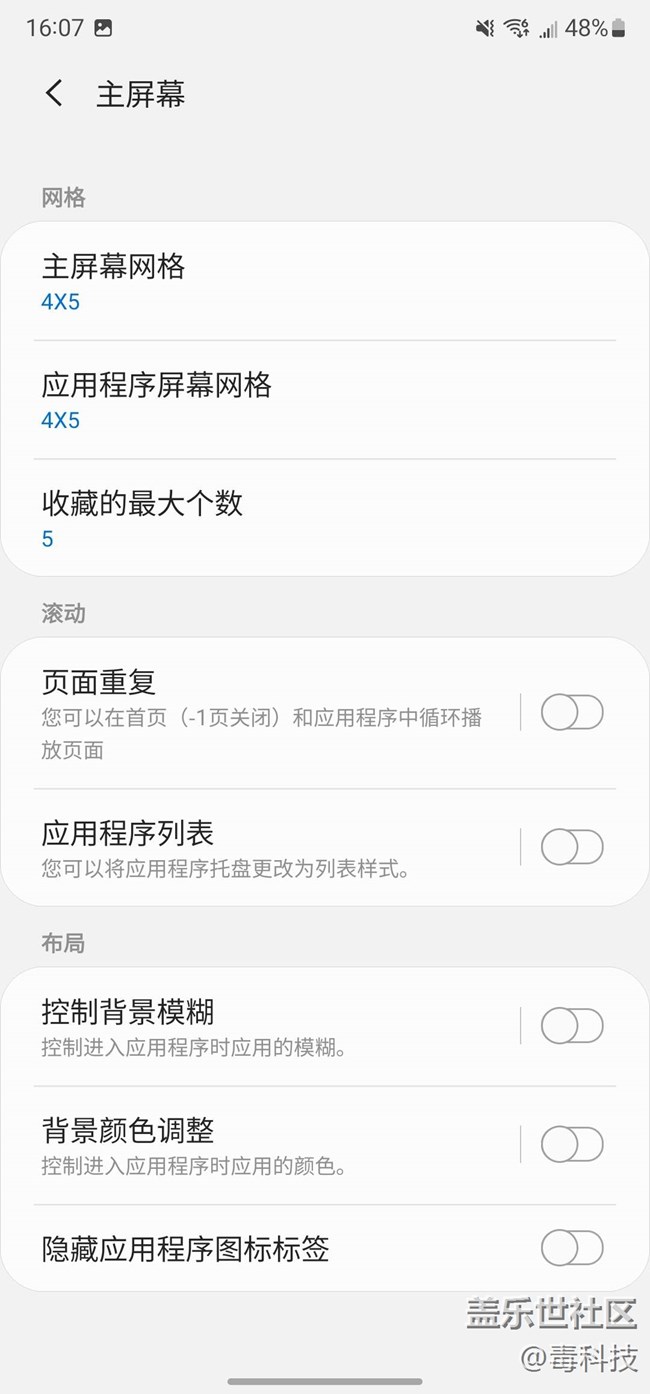Enable the 页面重复 switch
The height and width of the screenshot is (1394, 650).
click(572, 713)
